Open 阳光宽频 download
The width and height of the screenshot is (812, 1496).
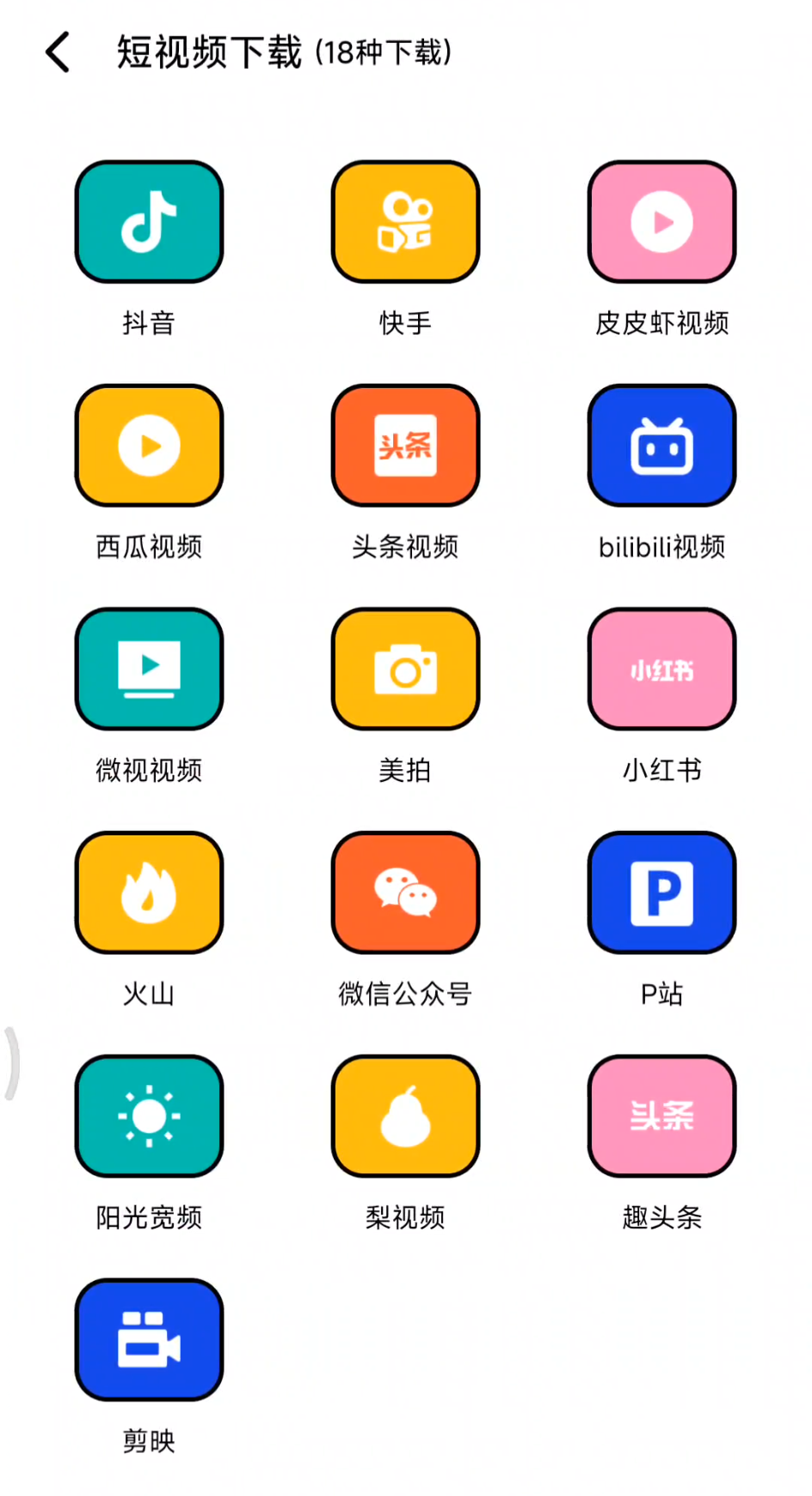click(x=149, y=1117)
